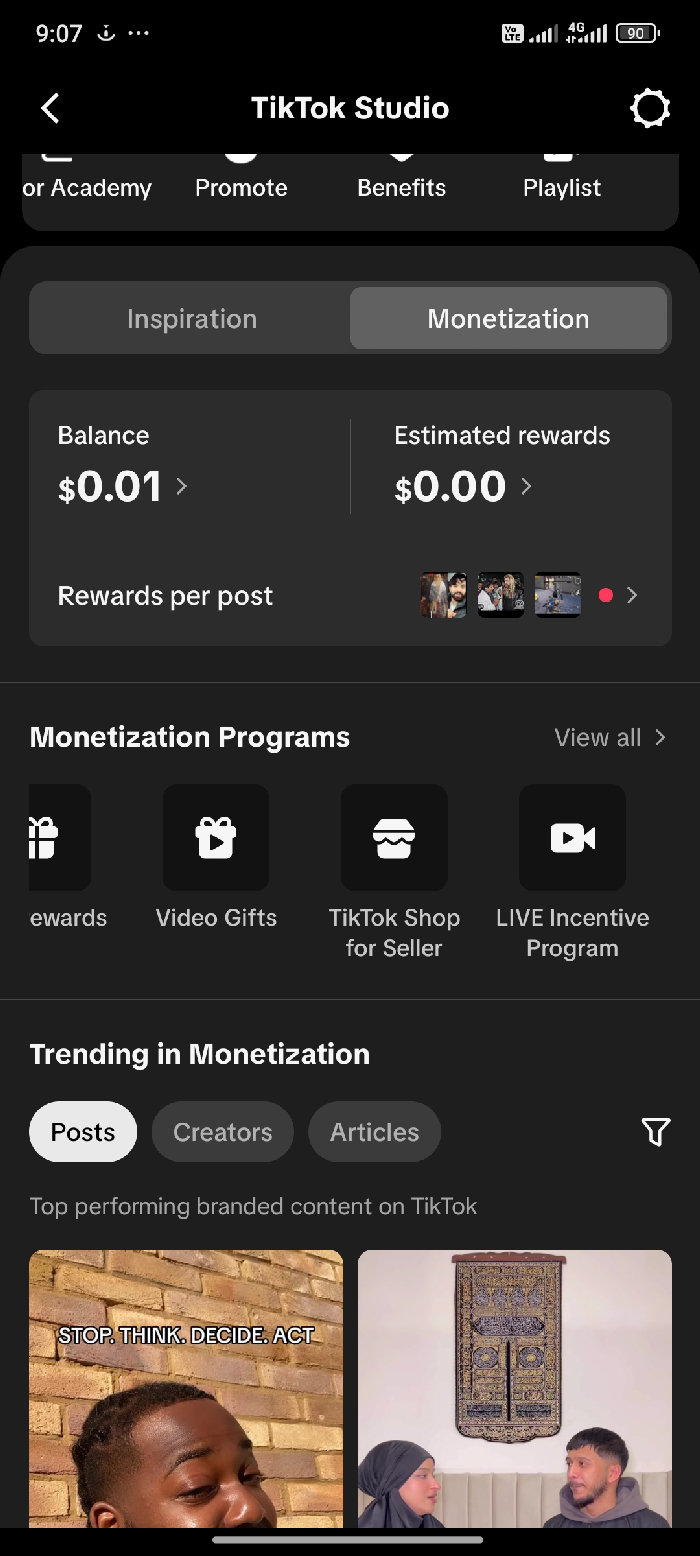This screenshot has height=1556, width=700.
Task: Open Balance details
Action: click(122, 467)
